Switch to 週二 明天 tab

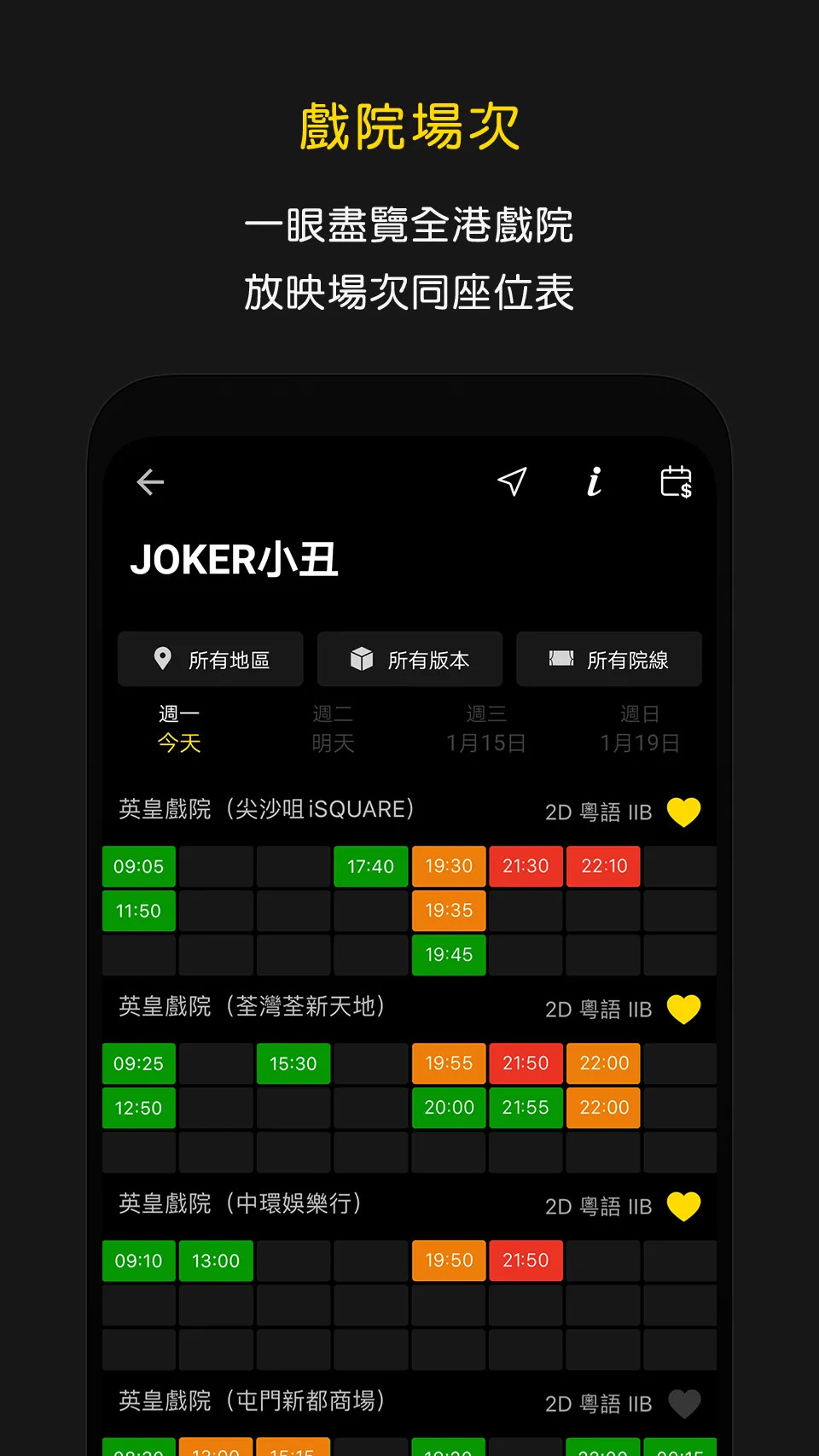[334, 728]
